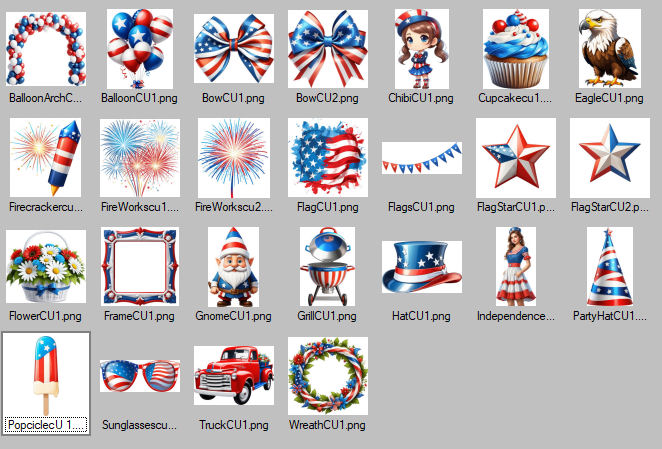The height and width of the screenshot is (449, 662).
Task: Select HatCU1.png file
Action: (x=421, y=267)
